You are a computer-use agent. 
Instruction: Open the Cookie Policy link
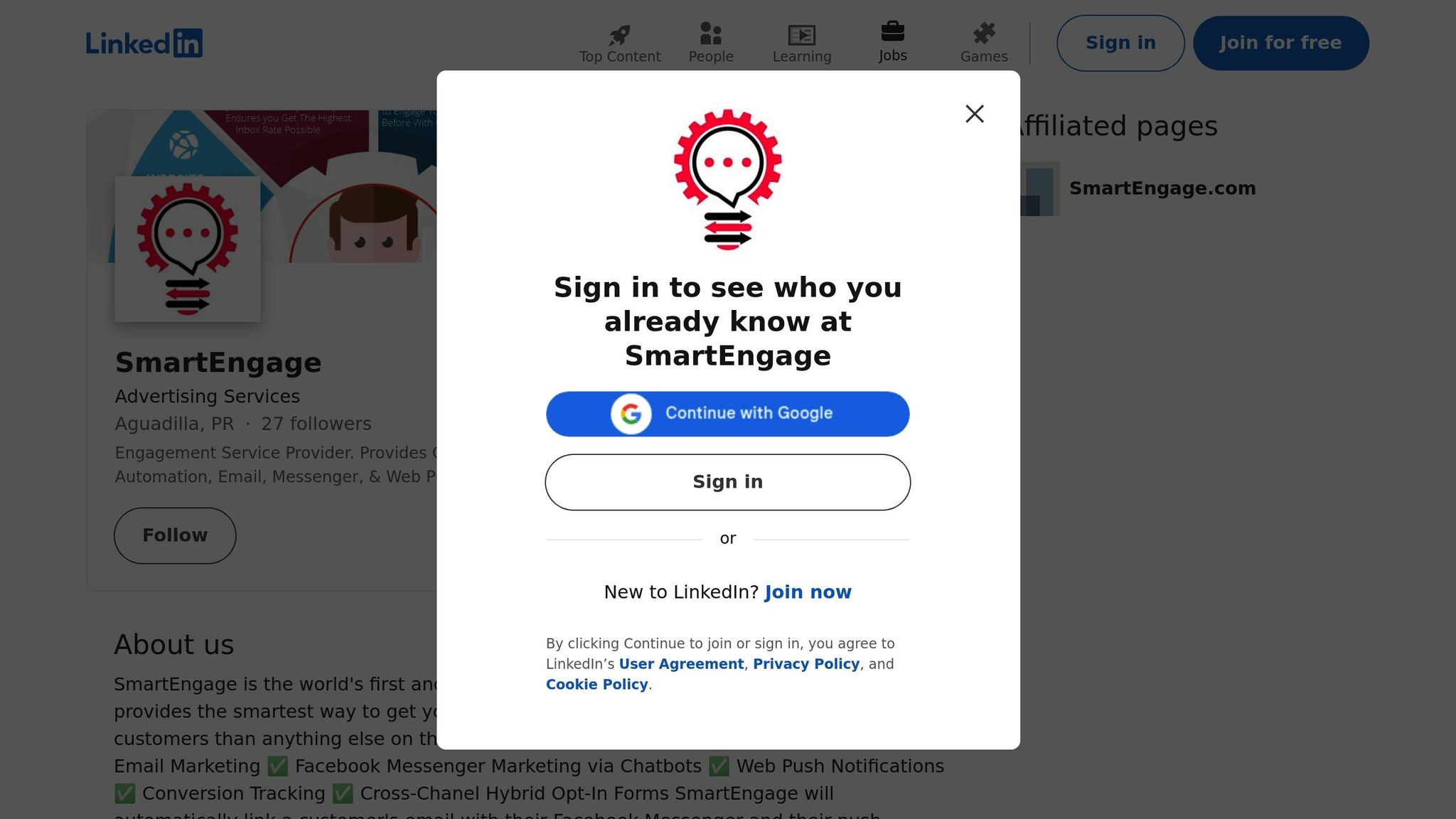pos(596,685)
